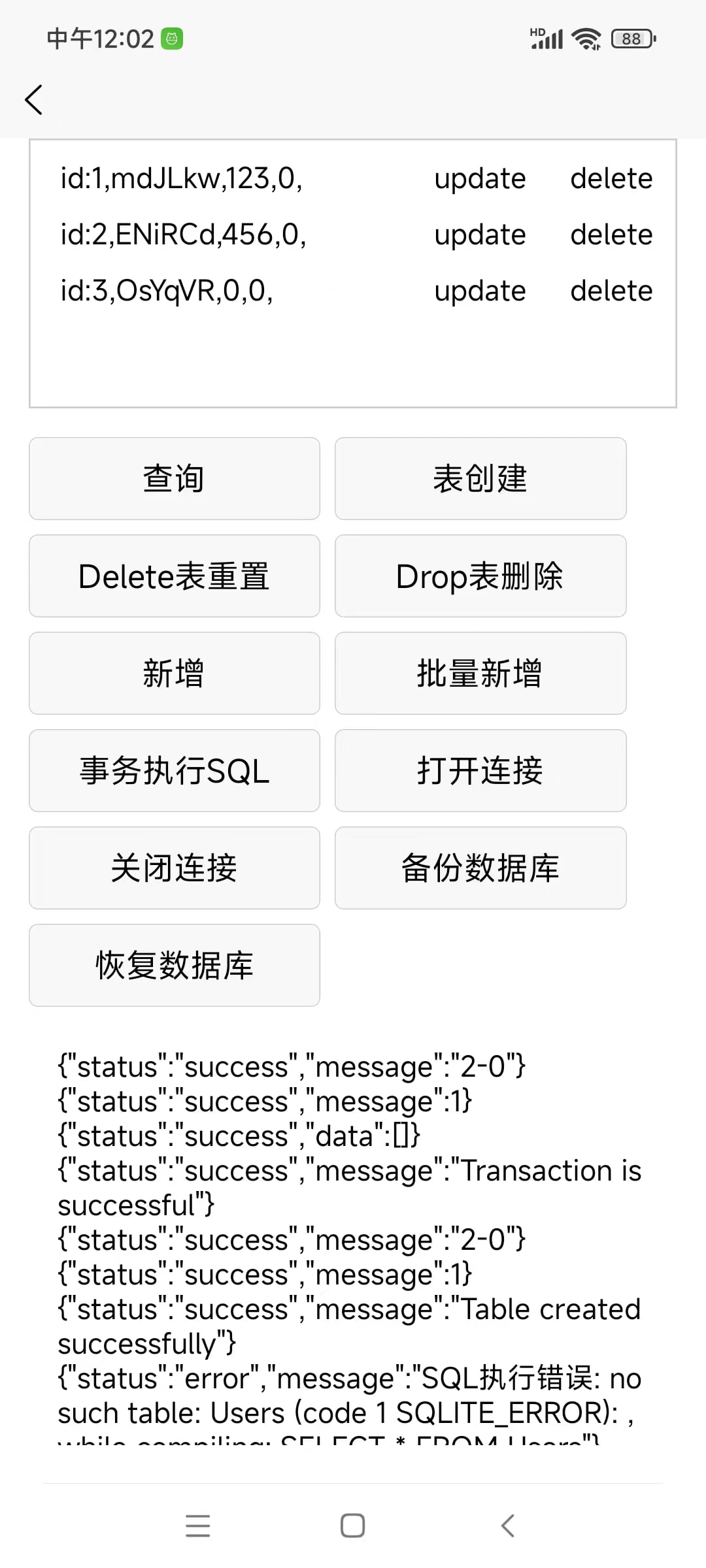
Task: Go to the home screen via navigation bar
Action: click(x=353, y=1526)
